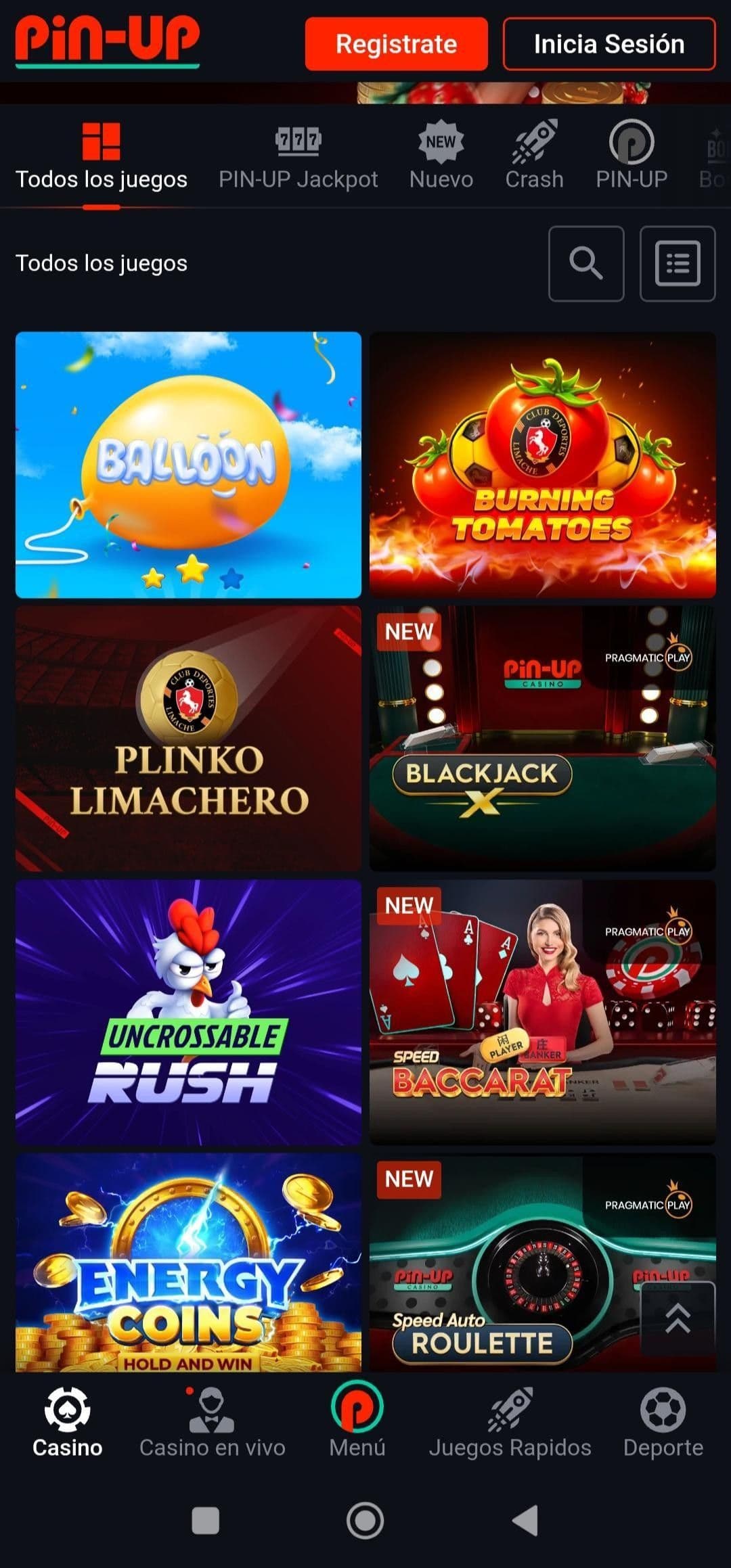
Task: Open the game list filter icon
Action: tap(677, 263)
